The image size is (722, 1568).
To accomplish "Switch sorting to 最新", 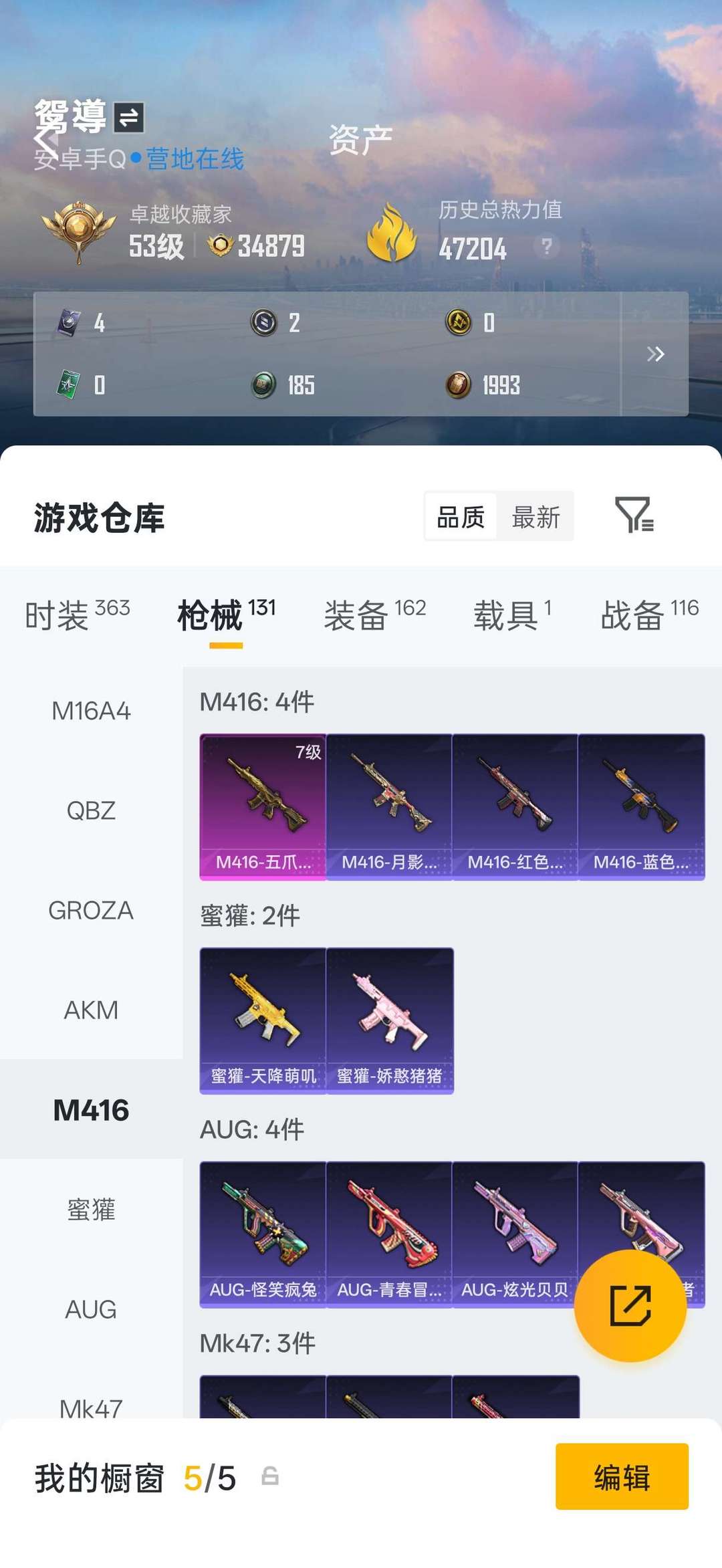I will click(537, 516).
